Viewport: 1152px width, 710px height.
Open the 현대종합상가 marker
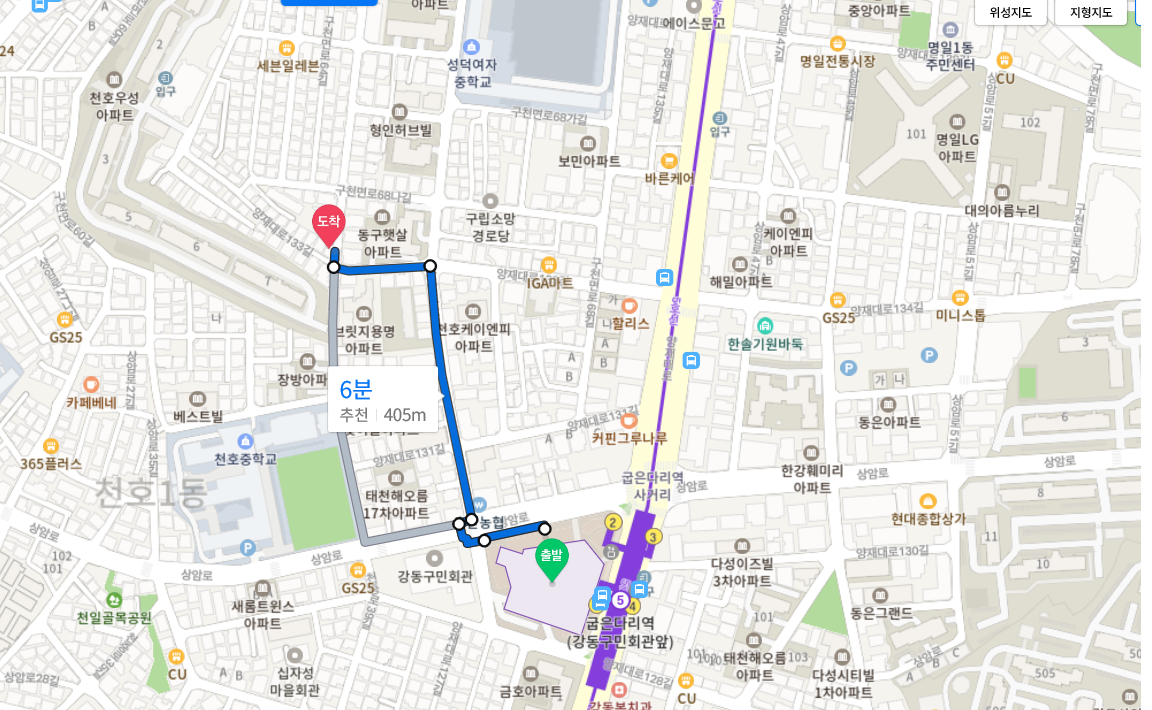coord(928,500)
